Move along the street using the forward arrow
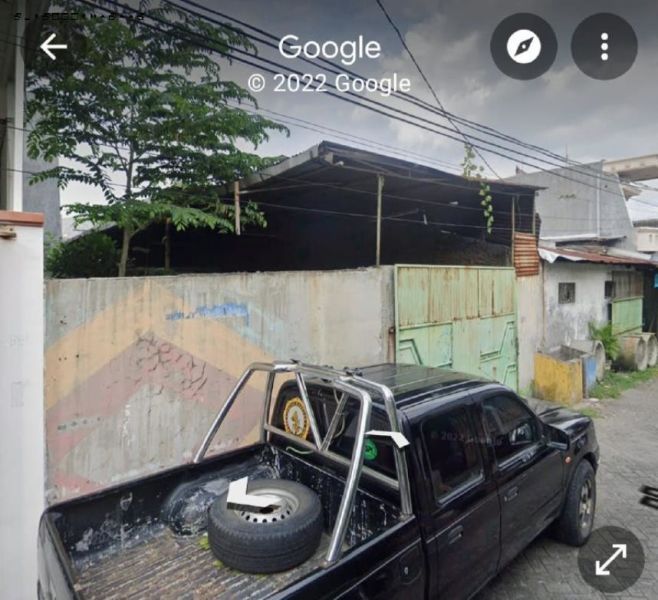 pyautogui.click(x=388, y=438)
